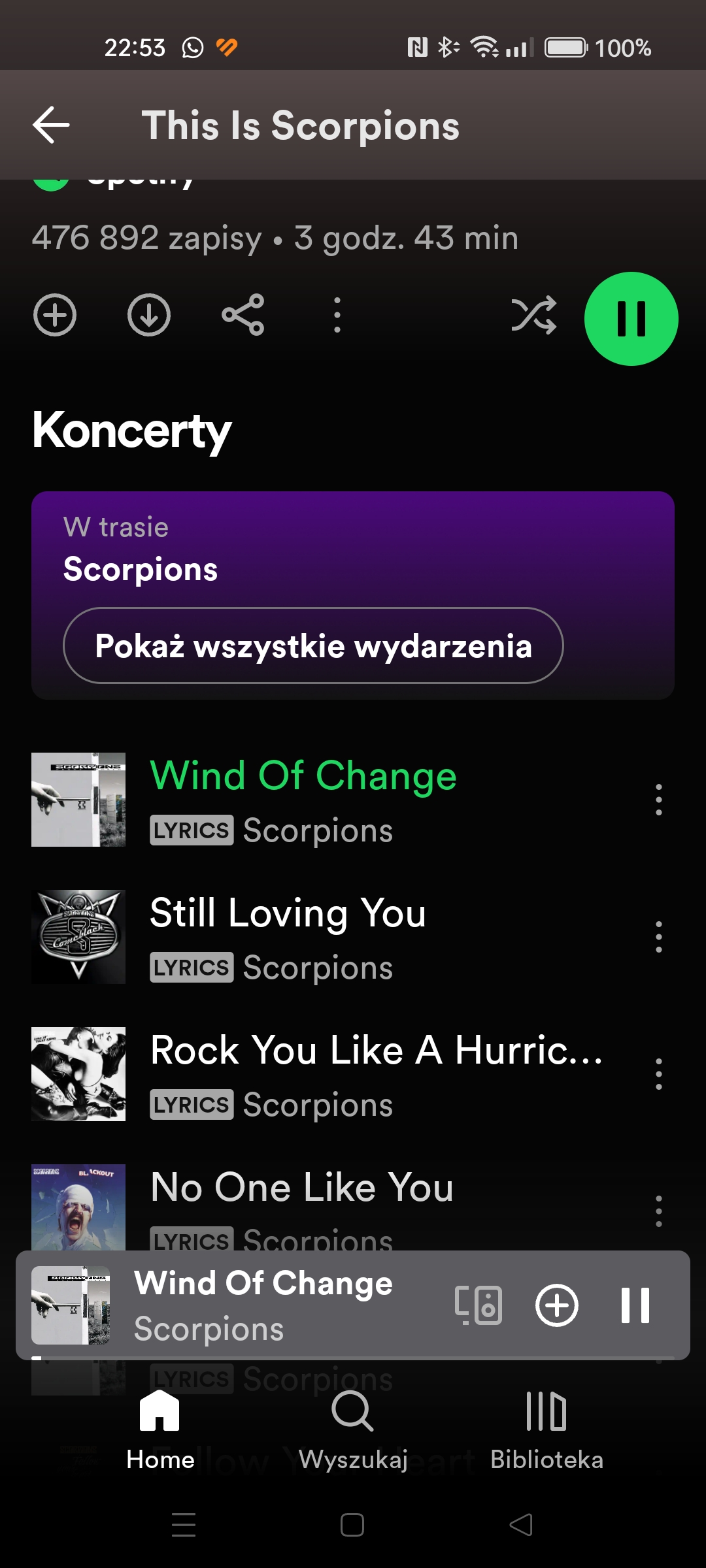Screen dimensions: 706x1568
Task: Download the playlist for offline listening
Action: (149, 315)
